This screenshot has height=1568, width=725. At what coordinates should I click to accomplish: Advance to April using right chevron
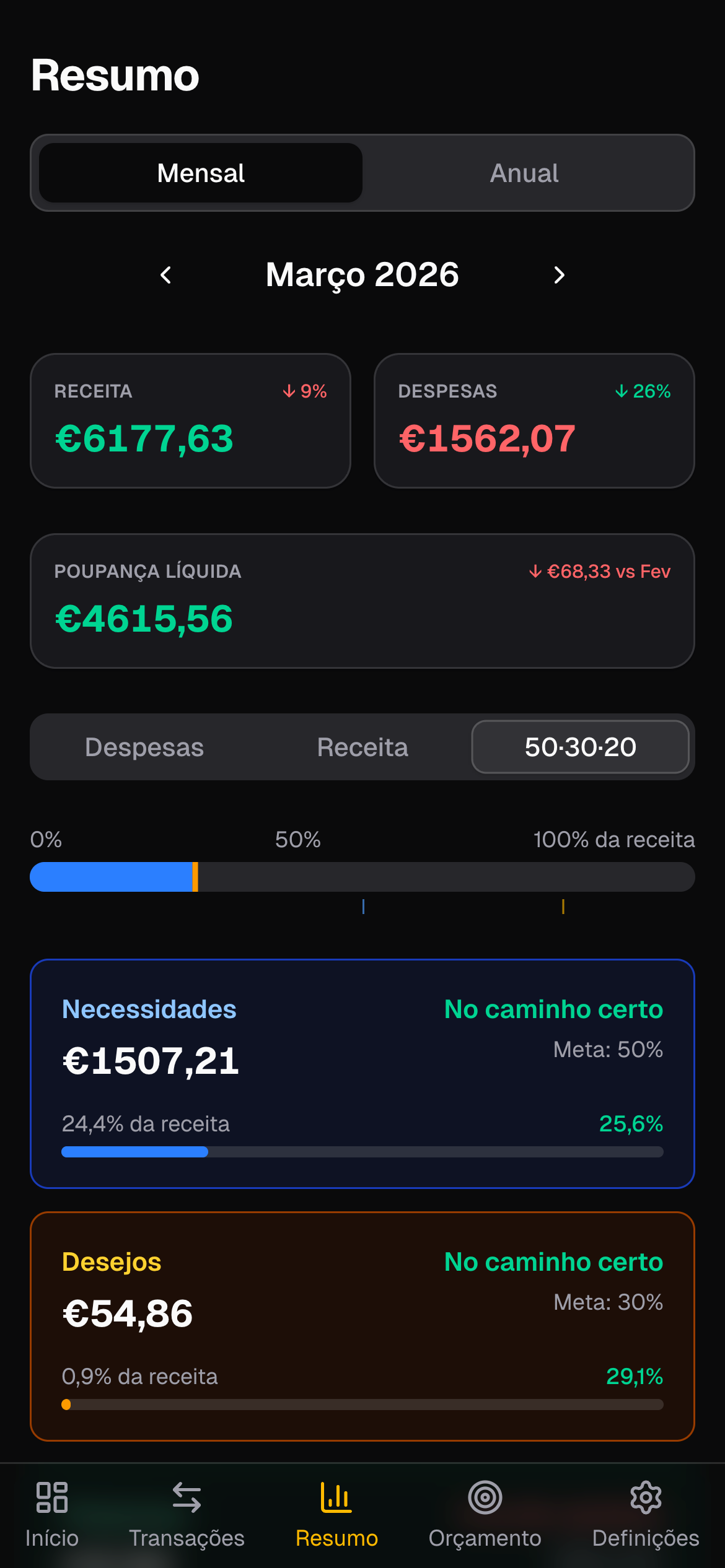click(558, 274)
